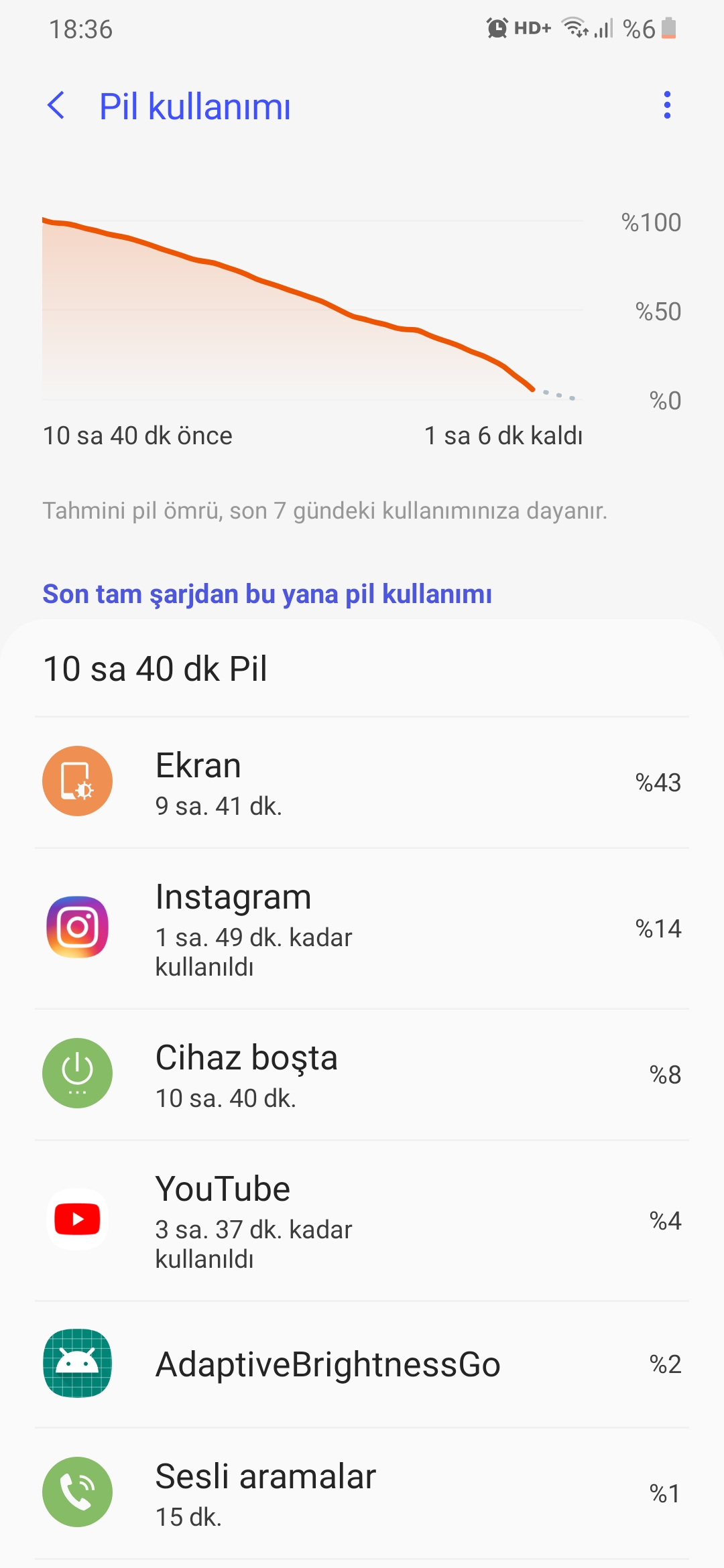The width and height of the screenshot is (724, 1568).
Task: Open Ekran battery usage details
Action: (362, 782)
